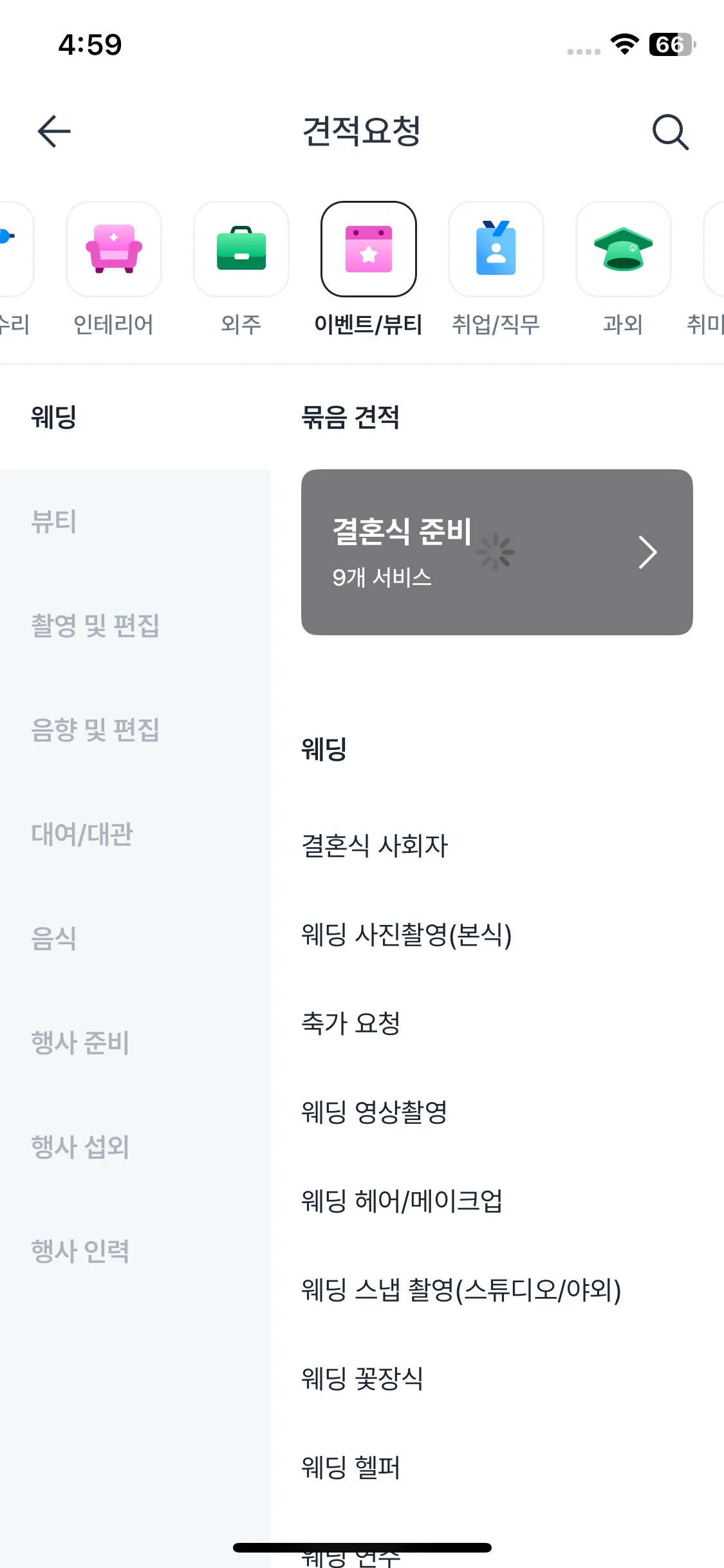Viewport: 724px width, 1568px height.
Task: Open the 외주 category via briefcase icon
Action: point(241,249)
